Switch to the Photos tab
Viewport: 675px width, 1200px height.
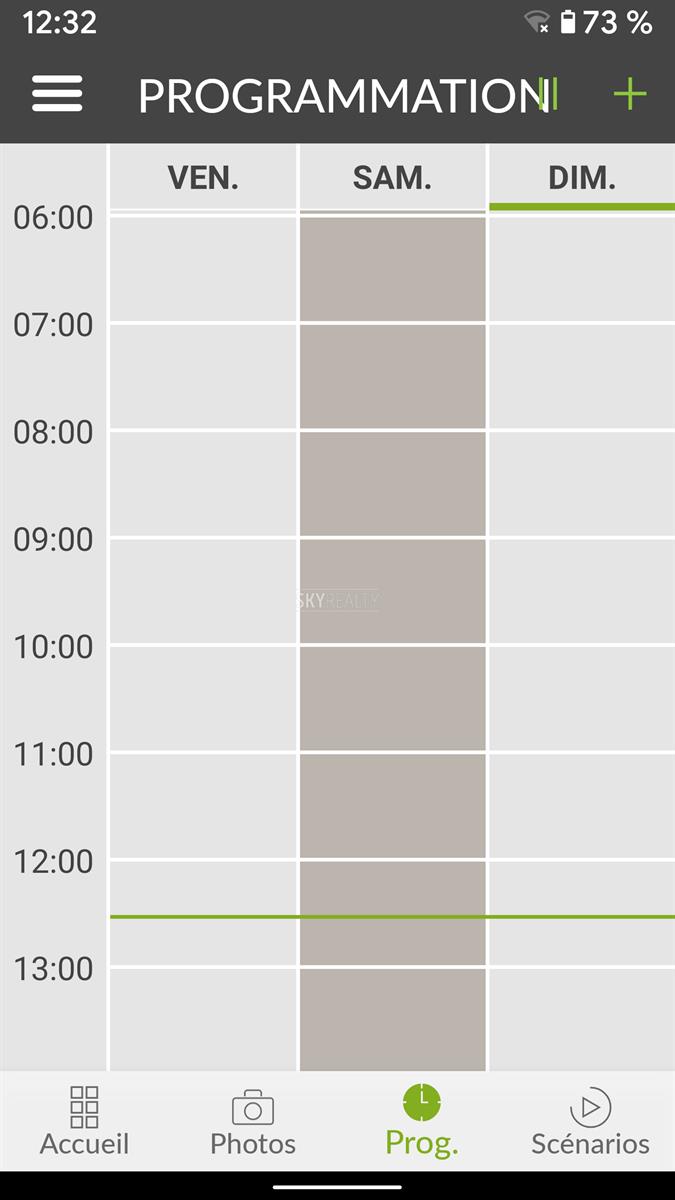(253, 1122)
